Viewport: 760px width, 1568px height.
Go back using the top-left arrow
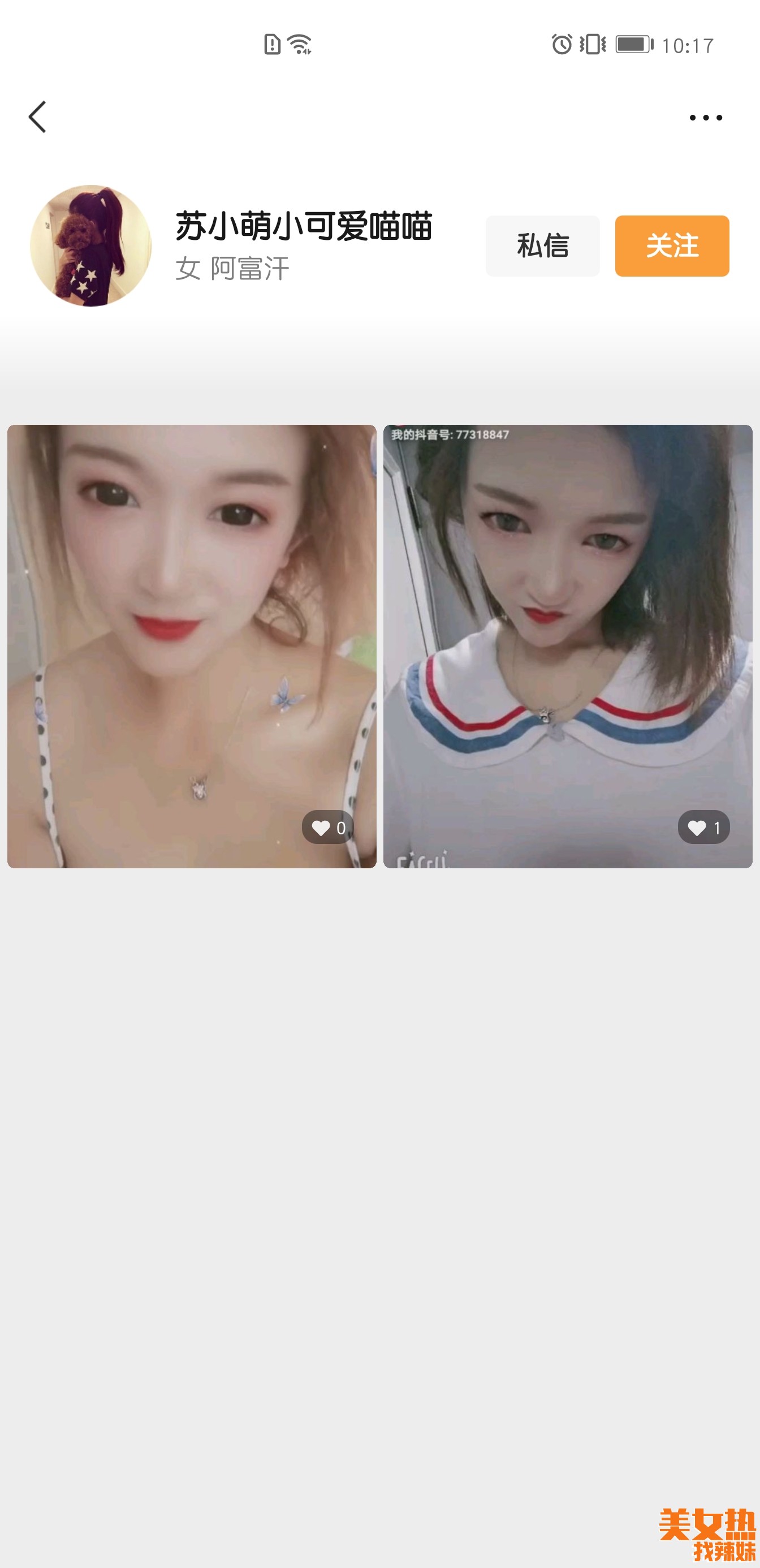[x=37, y=117]
